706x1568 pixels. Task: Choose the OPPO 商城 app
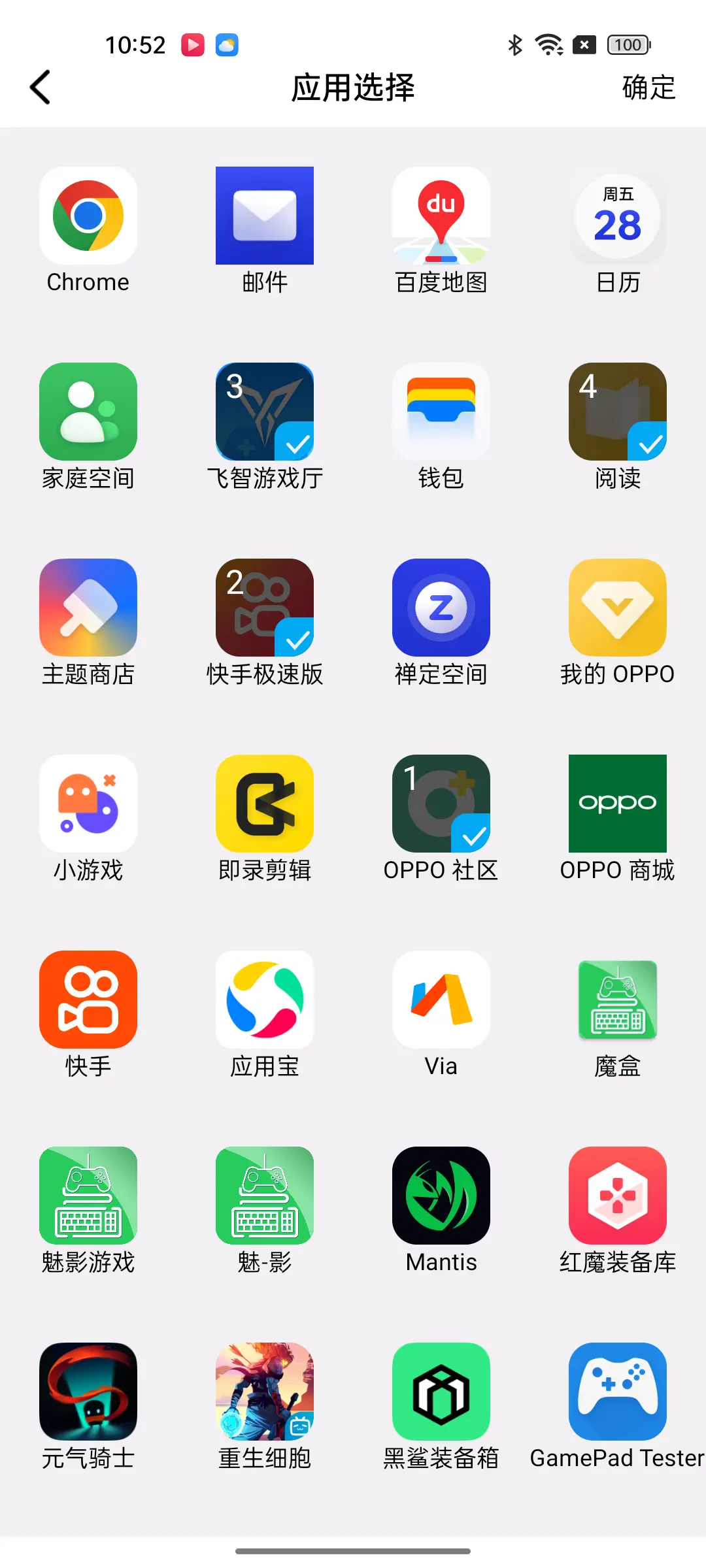pos(618,804)
